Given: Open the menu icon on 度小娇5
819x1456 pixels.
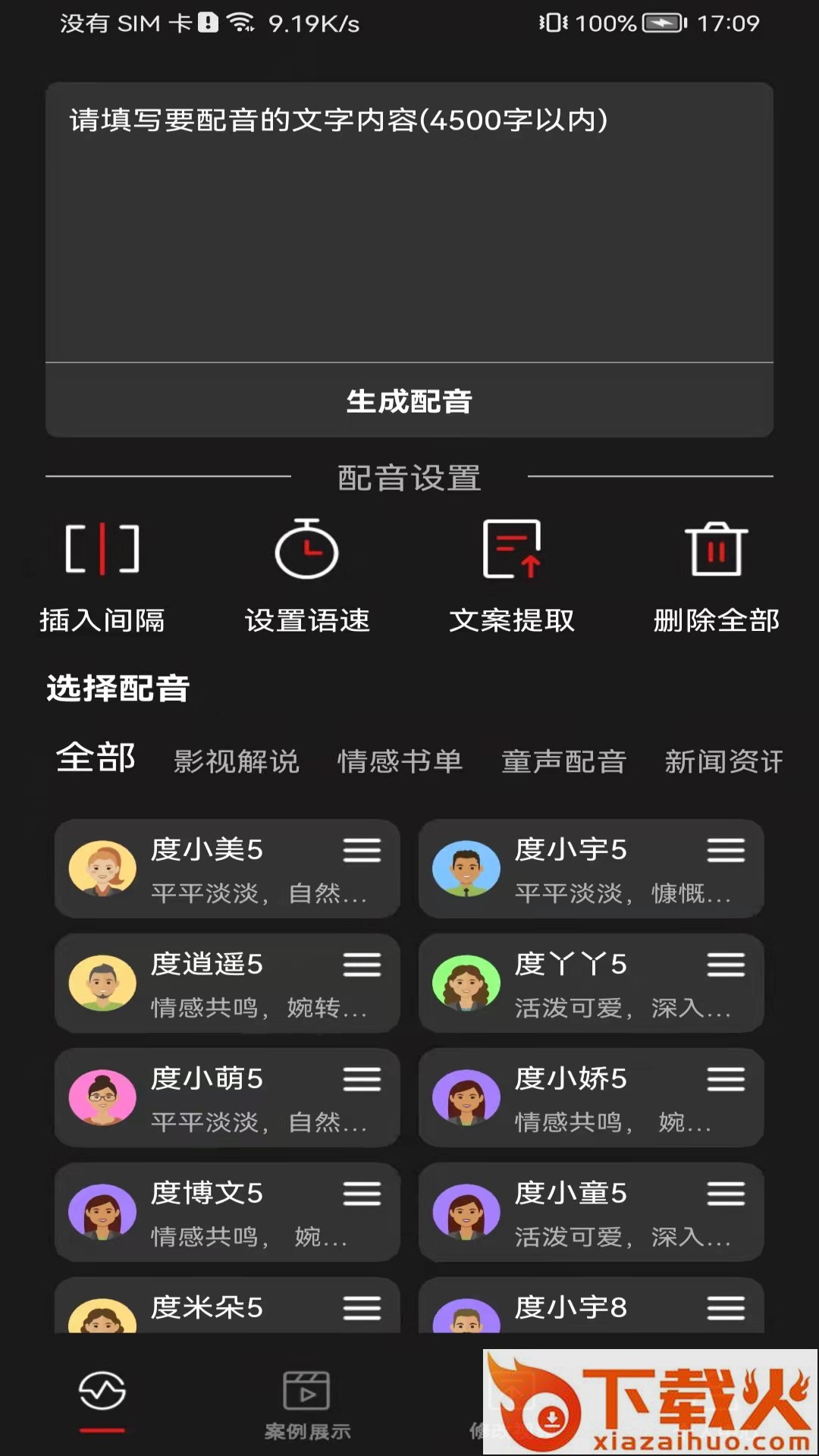Looking at the screenshot, I should tap(726, 1079).
